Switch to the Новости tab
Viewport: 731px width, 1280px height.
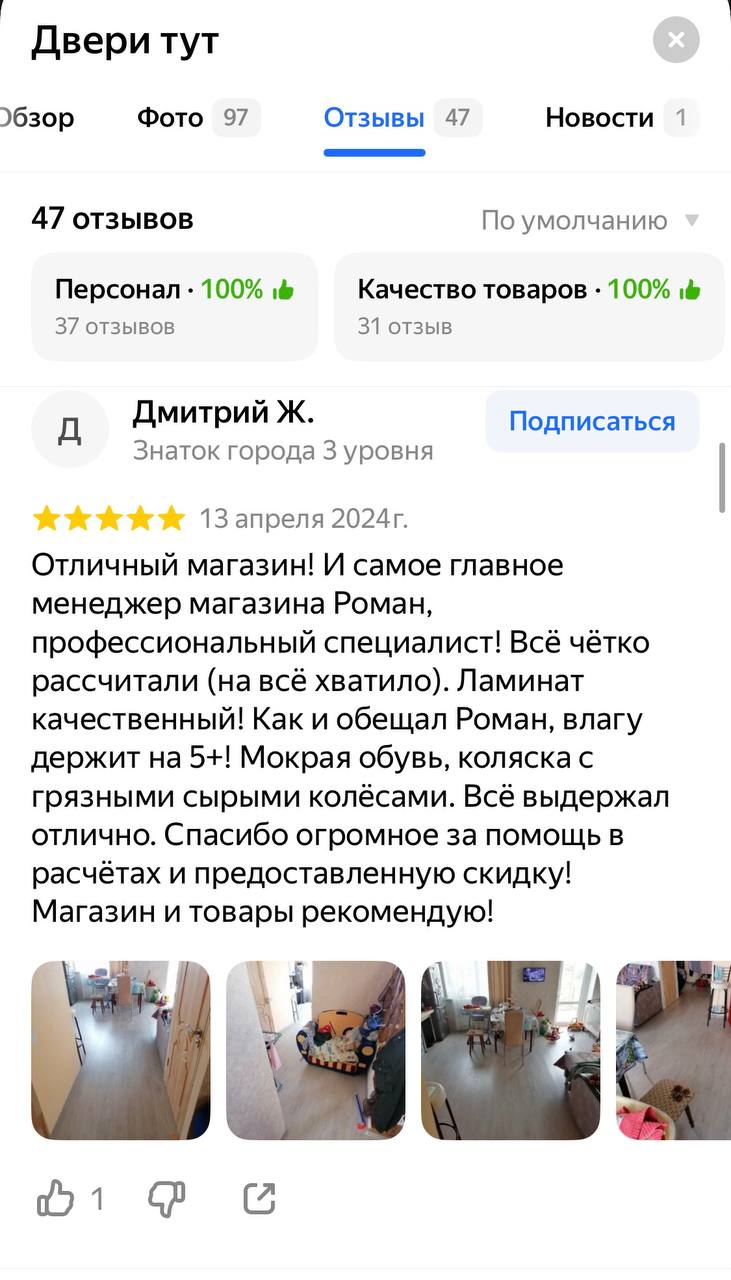[621, 118]
